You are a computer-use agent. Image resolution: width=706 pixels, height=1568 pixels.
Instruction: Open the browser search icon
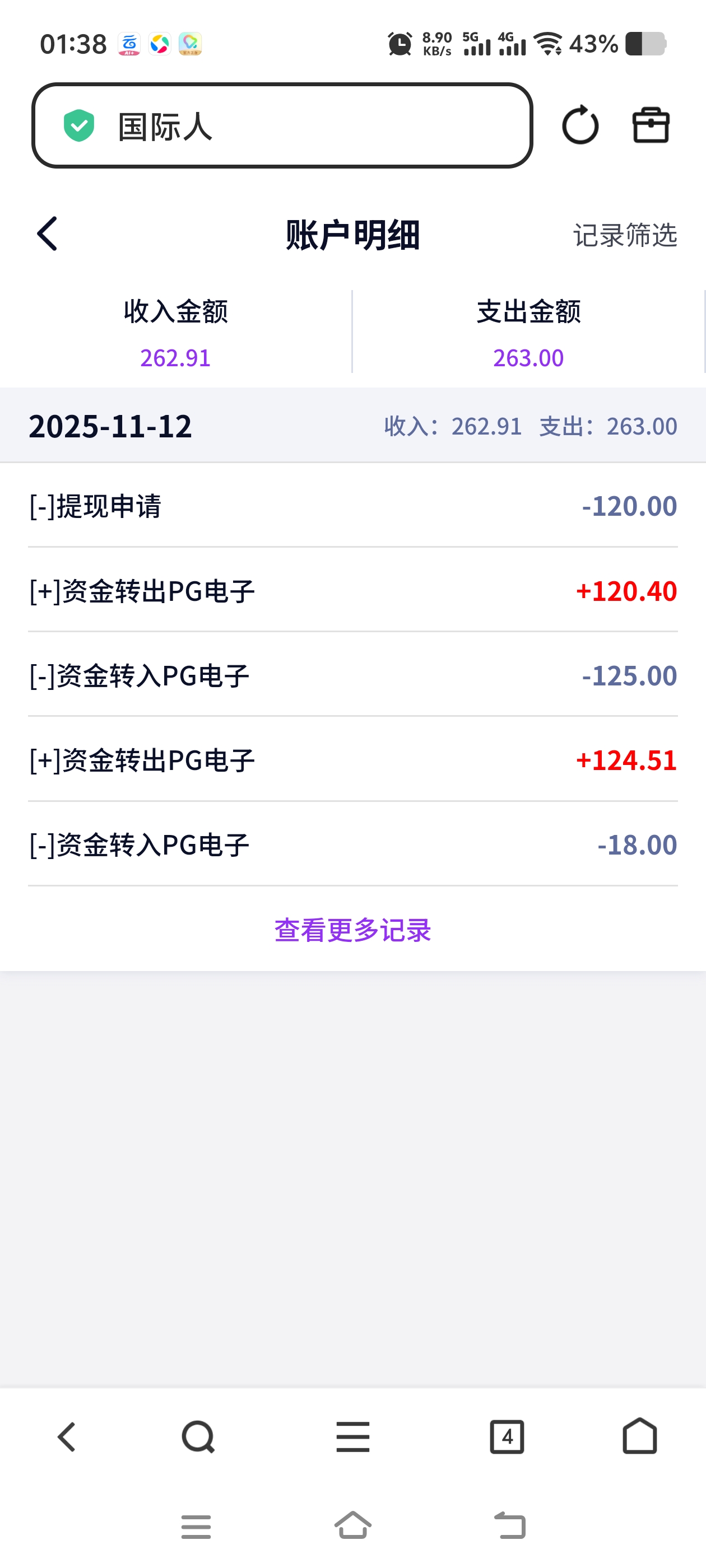point(198,1437)
